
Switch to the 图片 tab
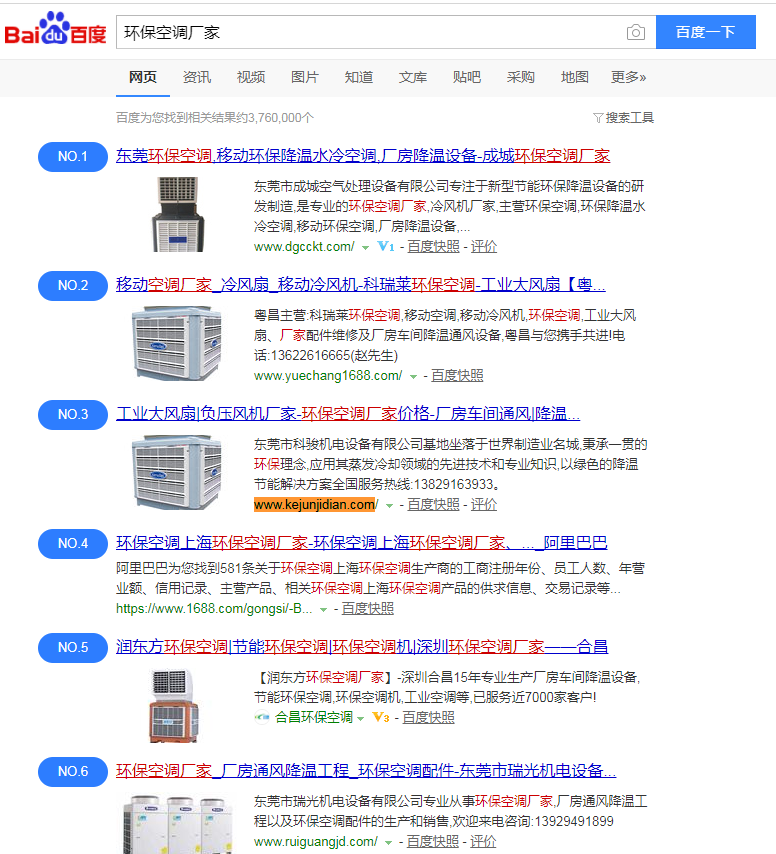click(x=305, y=77)
